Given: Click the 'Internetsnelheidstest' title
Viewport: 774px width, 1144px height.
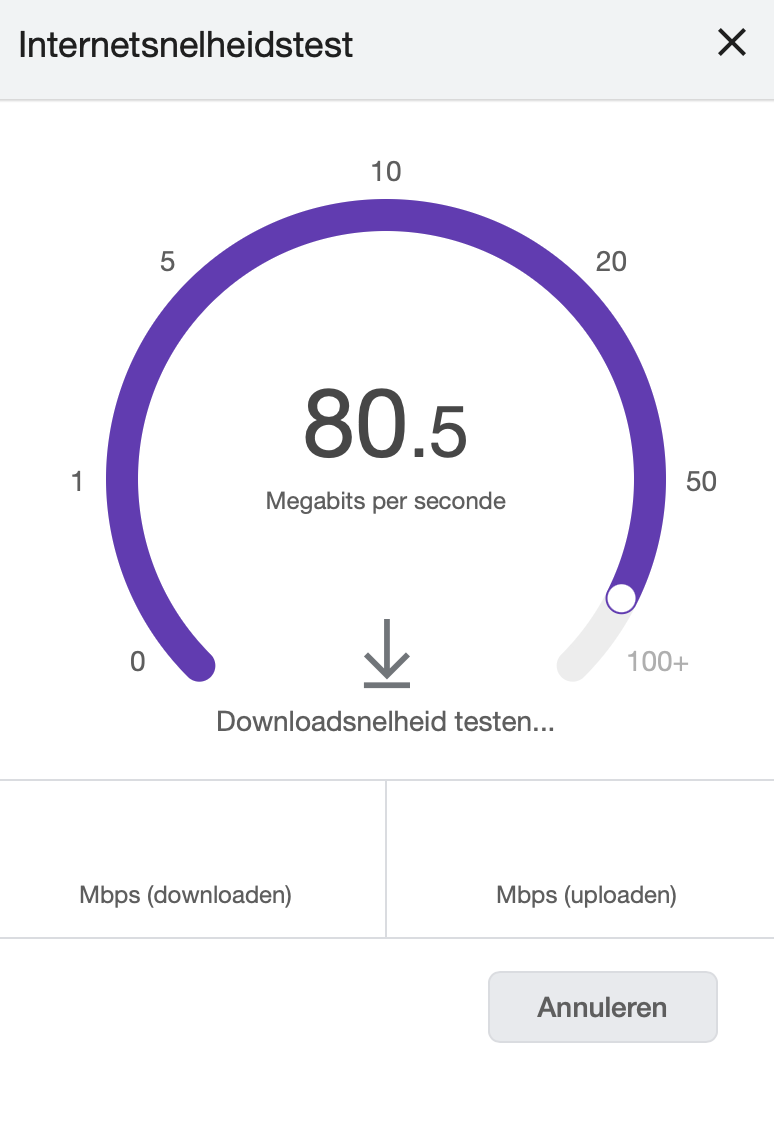Looking at the screenshot, I should coord(186,44).
